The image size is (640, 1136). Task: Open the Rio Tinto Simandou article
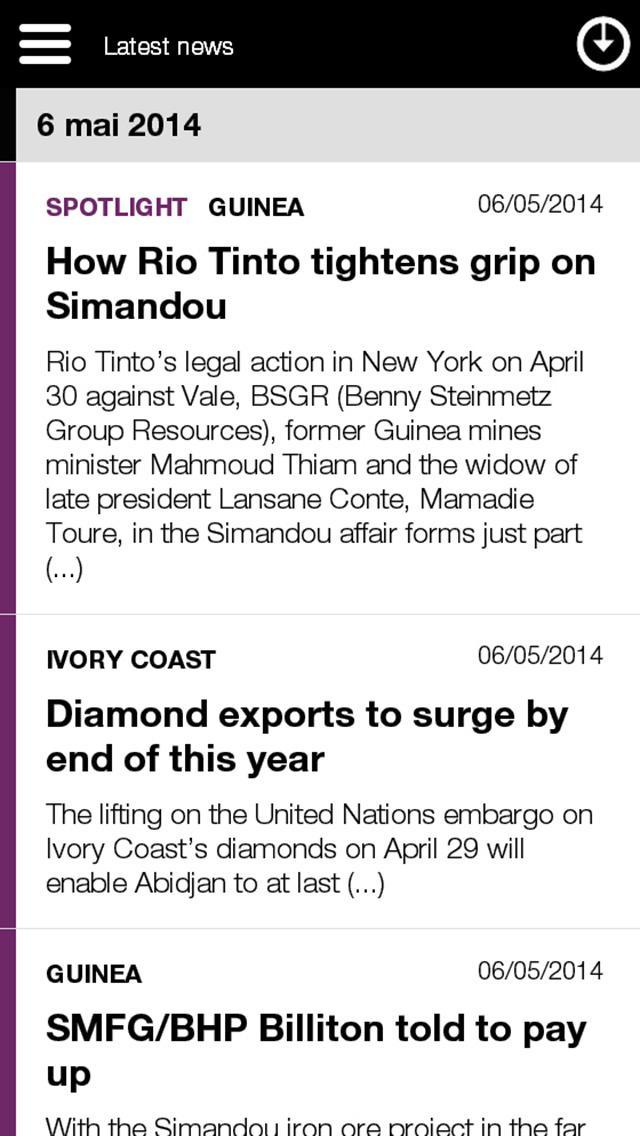point(320,284)
